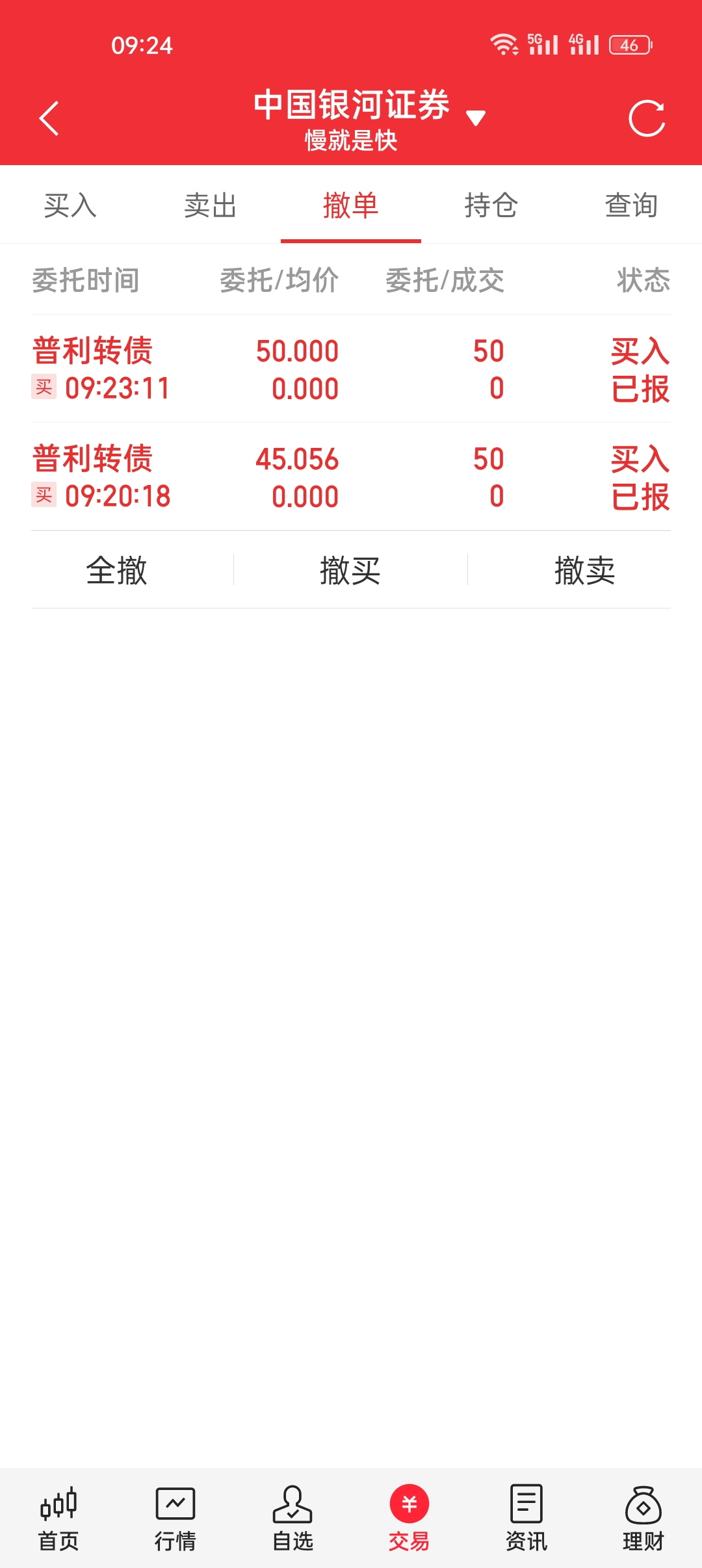Open the 查询 tab
The height and width of the screenshot is (1568, 702).
click(x=631, y=205)
